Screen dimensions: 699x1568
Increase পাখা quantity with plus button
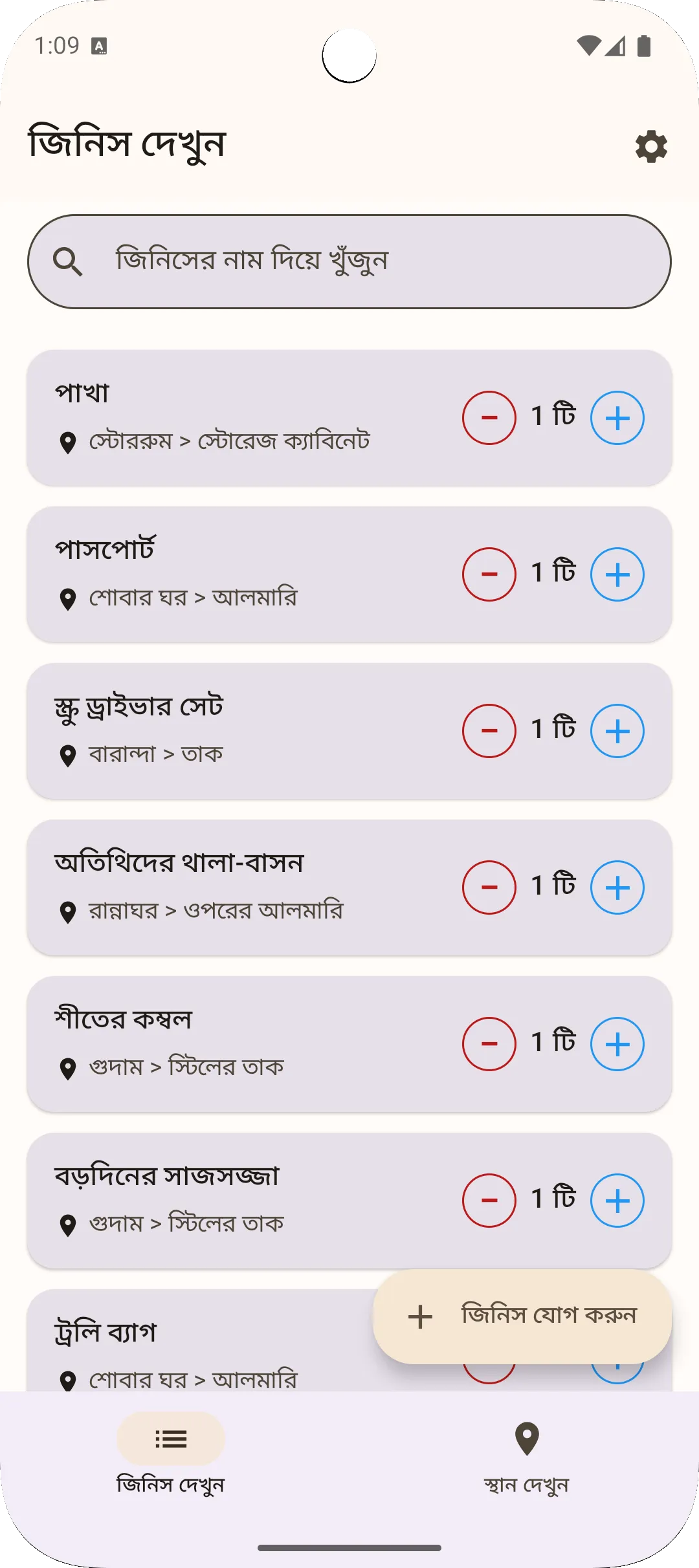point(617,417)
